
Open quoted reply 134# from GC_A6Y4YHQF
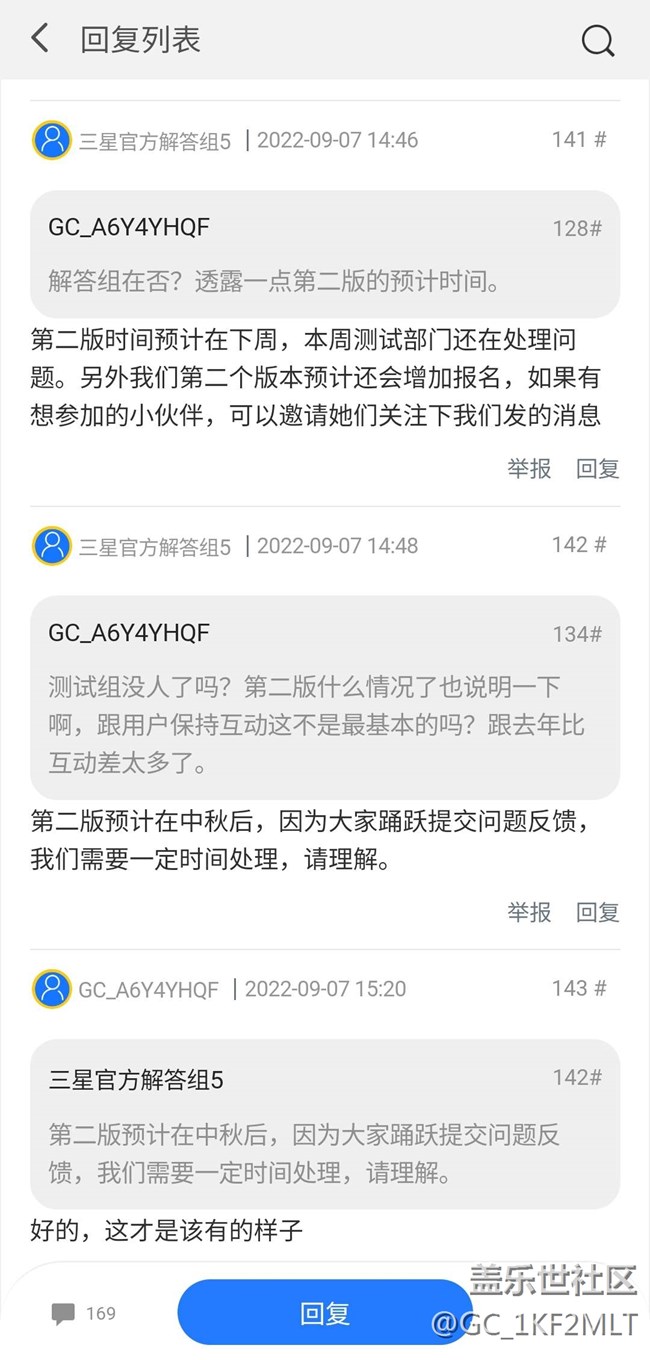click(325, 697)
